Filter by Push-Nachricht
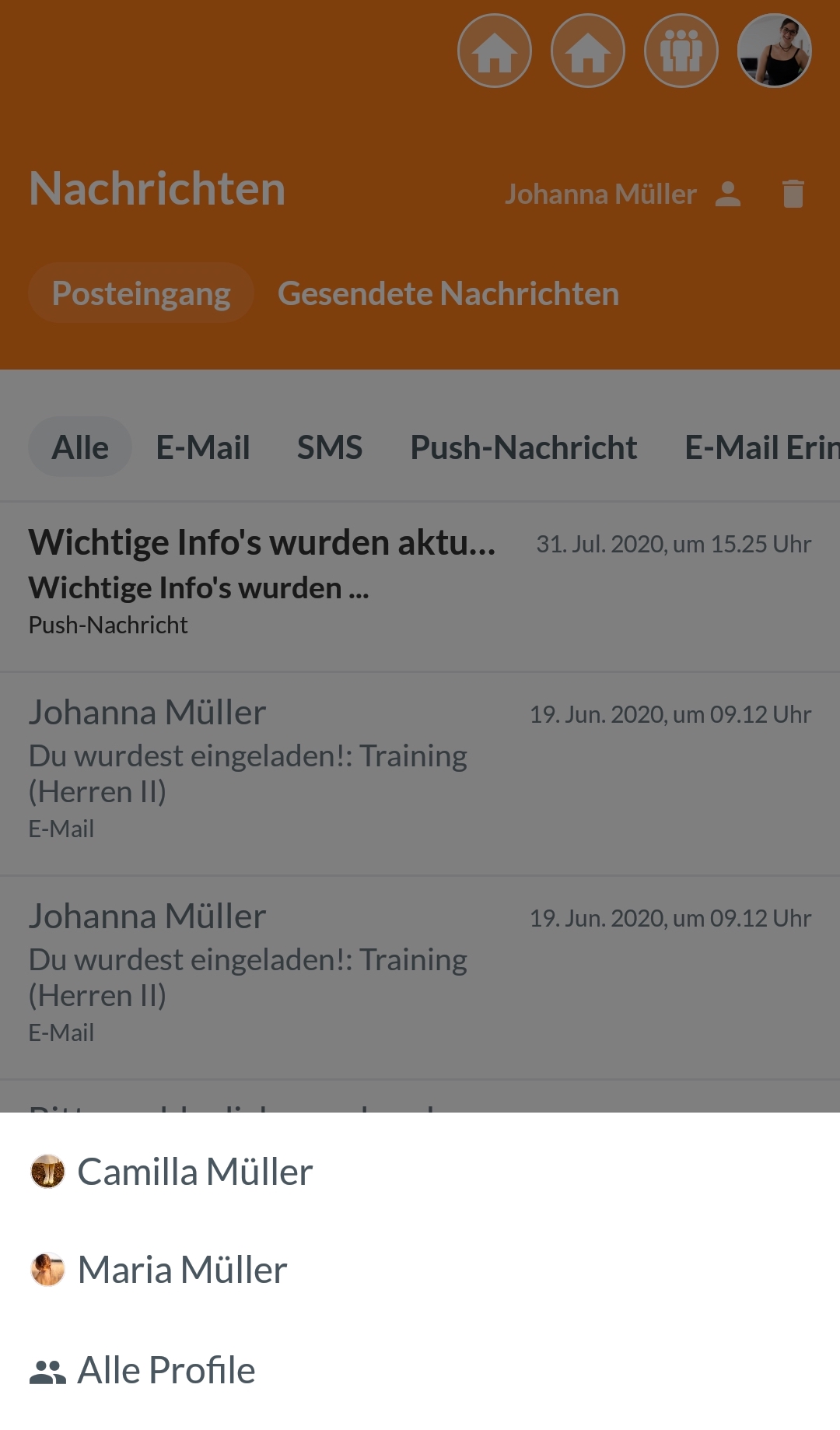840x1430 pixels. pos(523,447)
